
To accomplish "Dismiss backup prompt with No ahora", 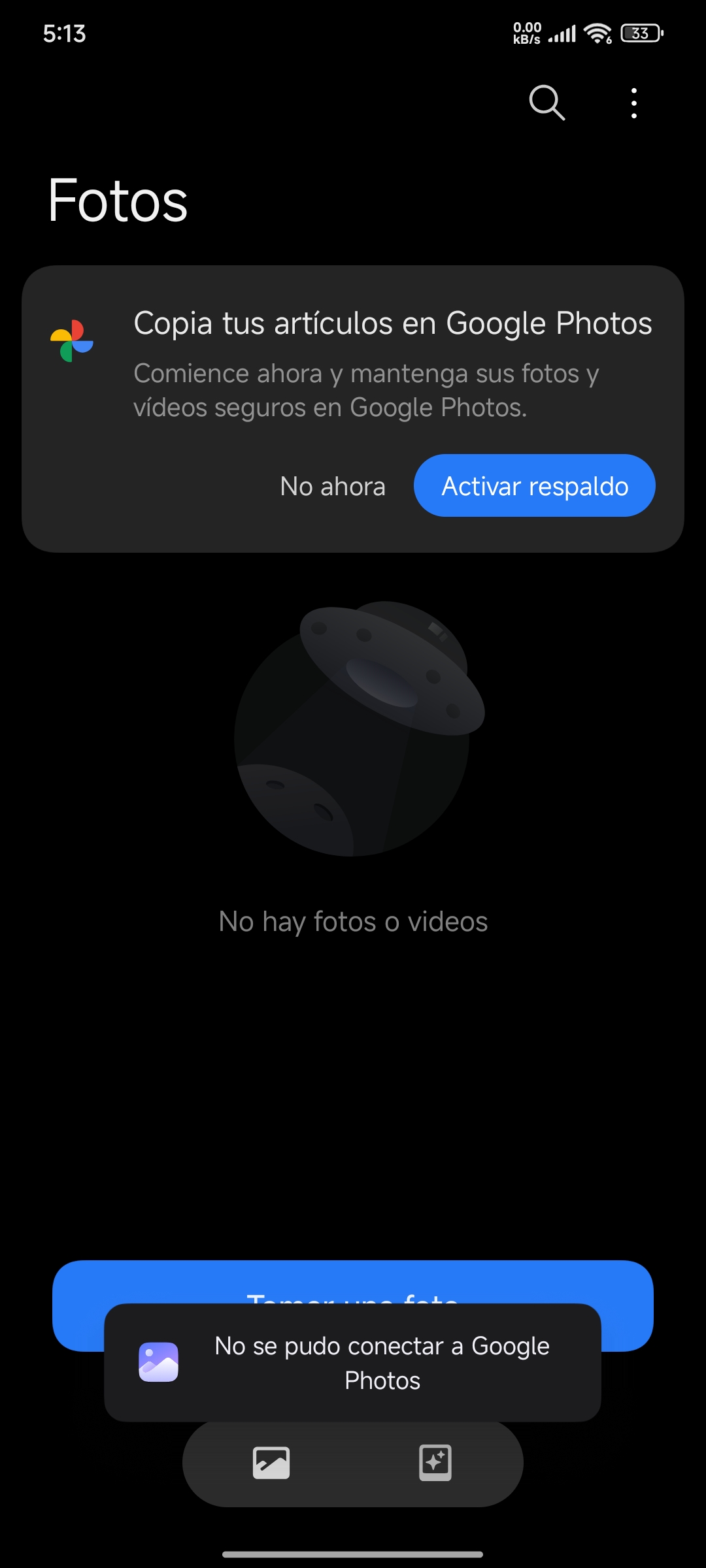I will click(x=333, y=486).
